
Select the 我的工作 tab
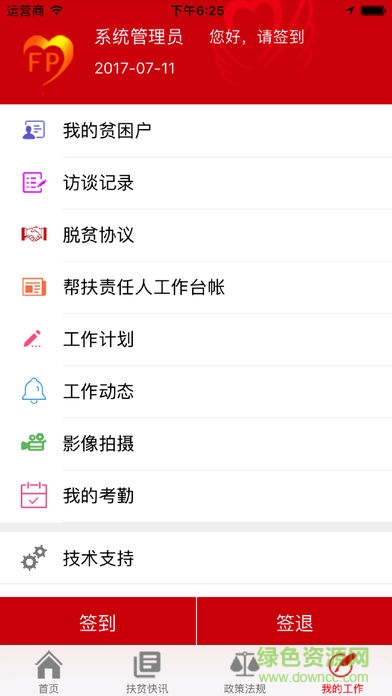point(343,671)
